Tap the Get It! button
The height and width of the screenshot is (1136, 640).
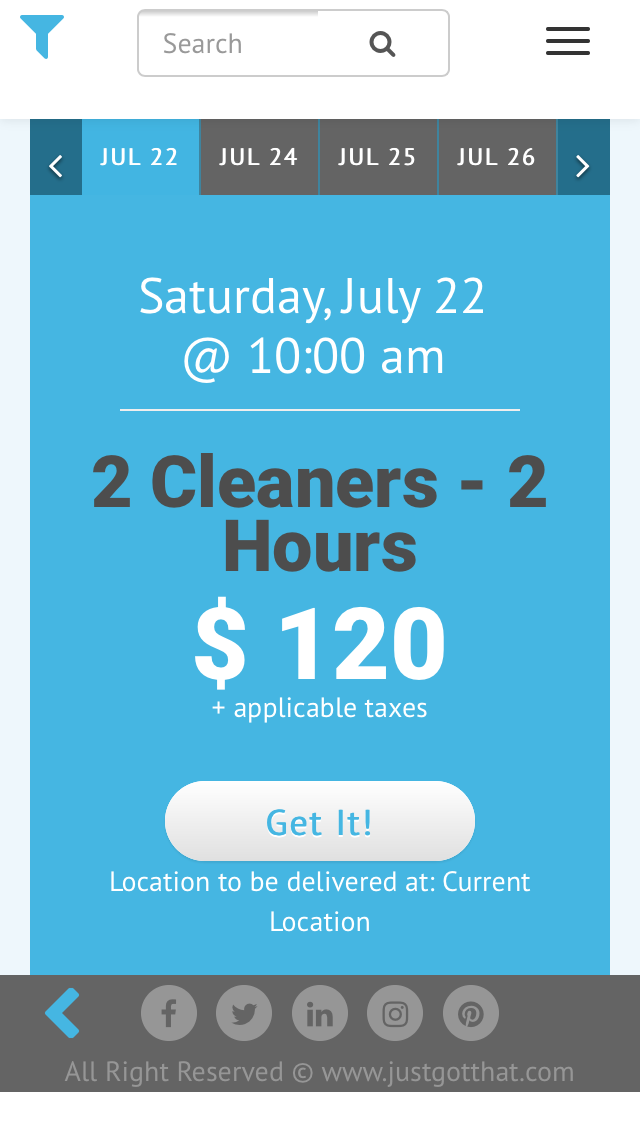[320, 822]
